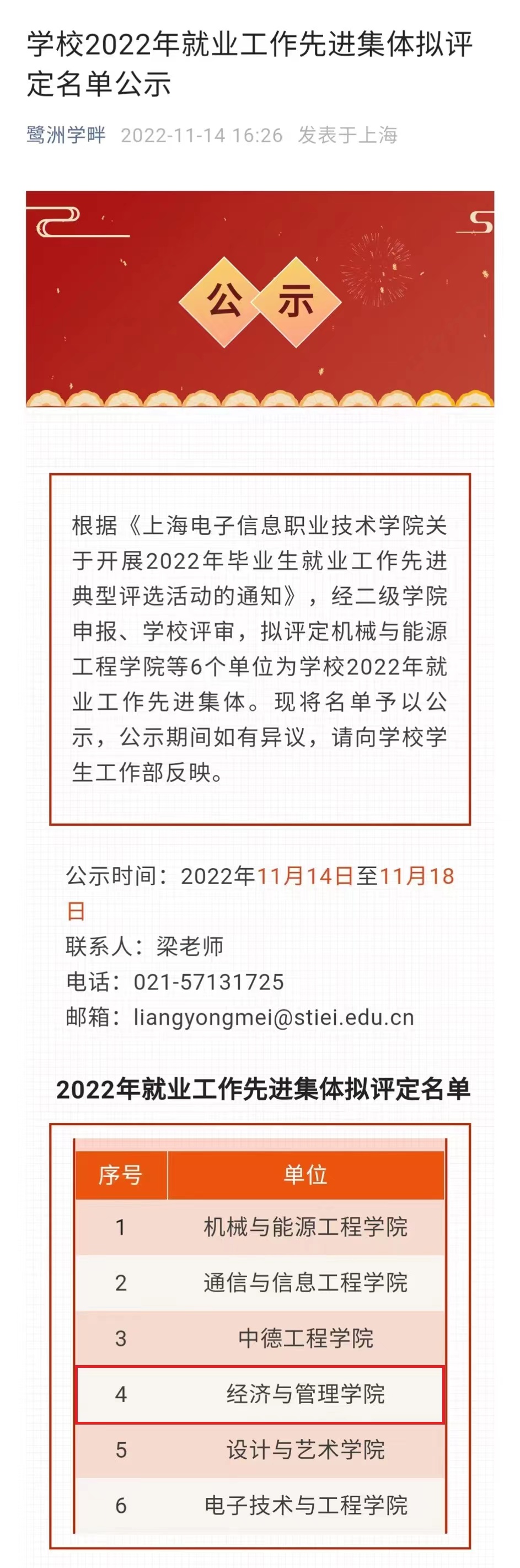Open the 鹭洲学畔 account page
This screenshot has height=1568, width=520.
(x=66, y=135)
